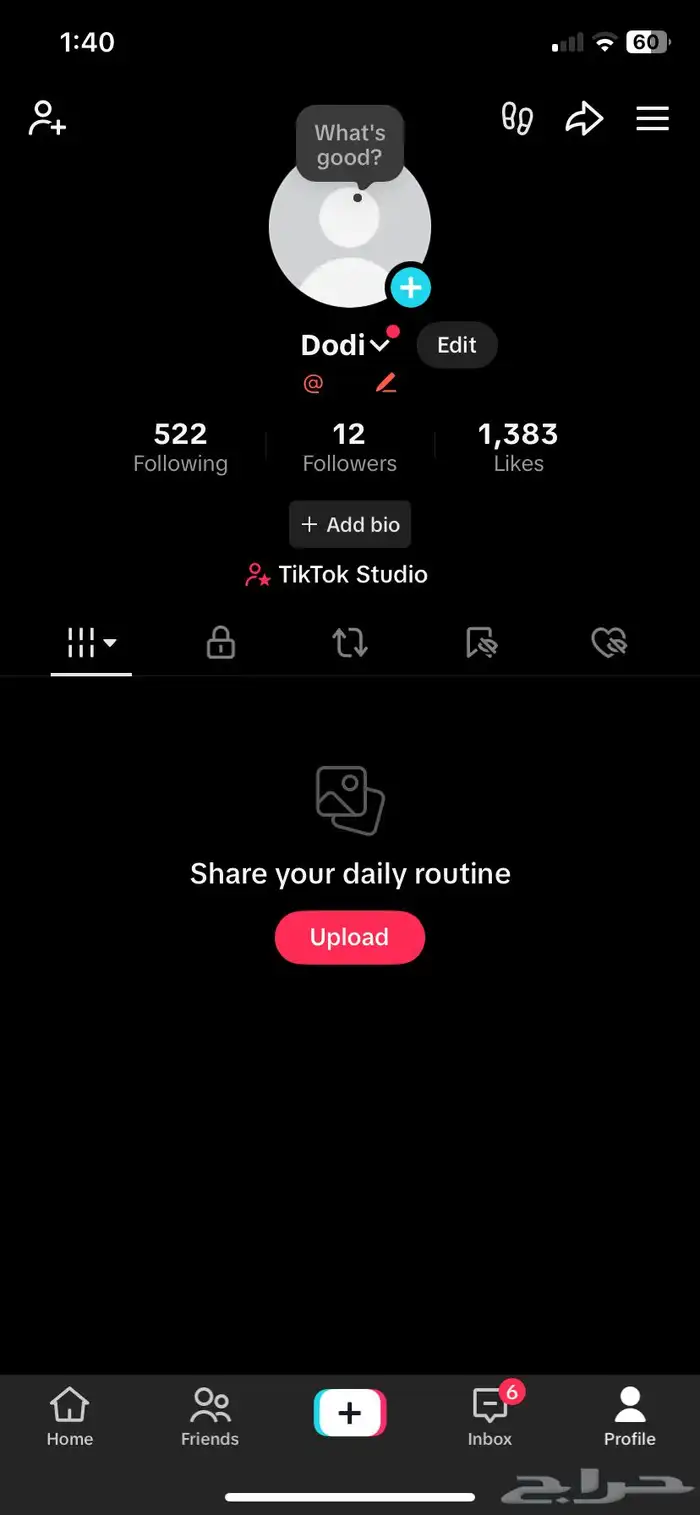The height and width of the screenshot is (1515, 700).
Task: Open TikTok Studio
Action: [x=337, y=575]
